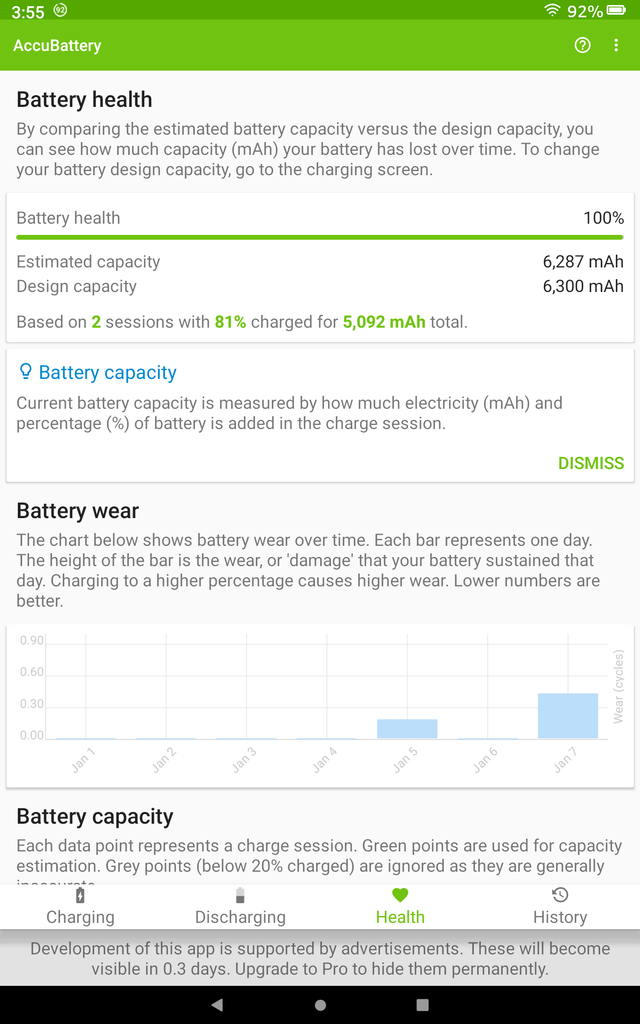Dismiss the Battery capacity tip
Viewport: 640px width, 1024px height.
click(590, 463)
